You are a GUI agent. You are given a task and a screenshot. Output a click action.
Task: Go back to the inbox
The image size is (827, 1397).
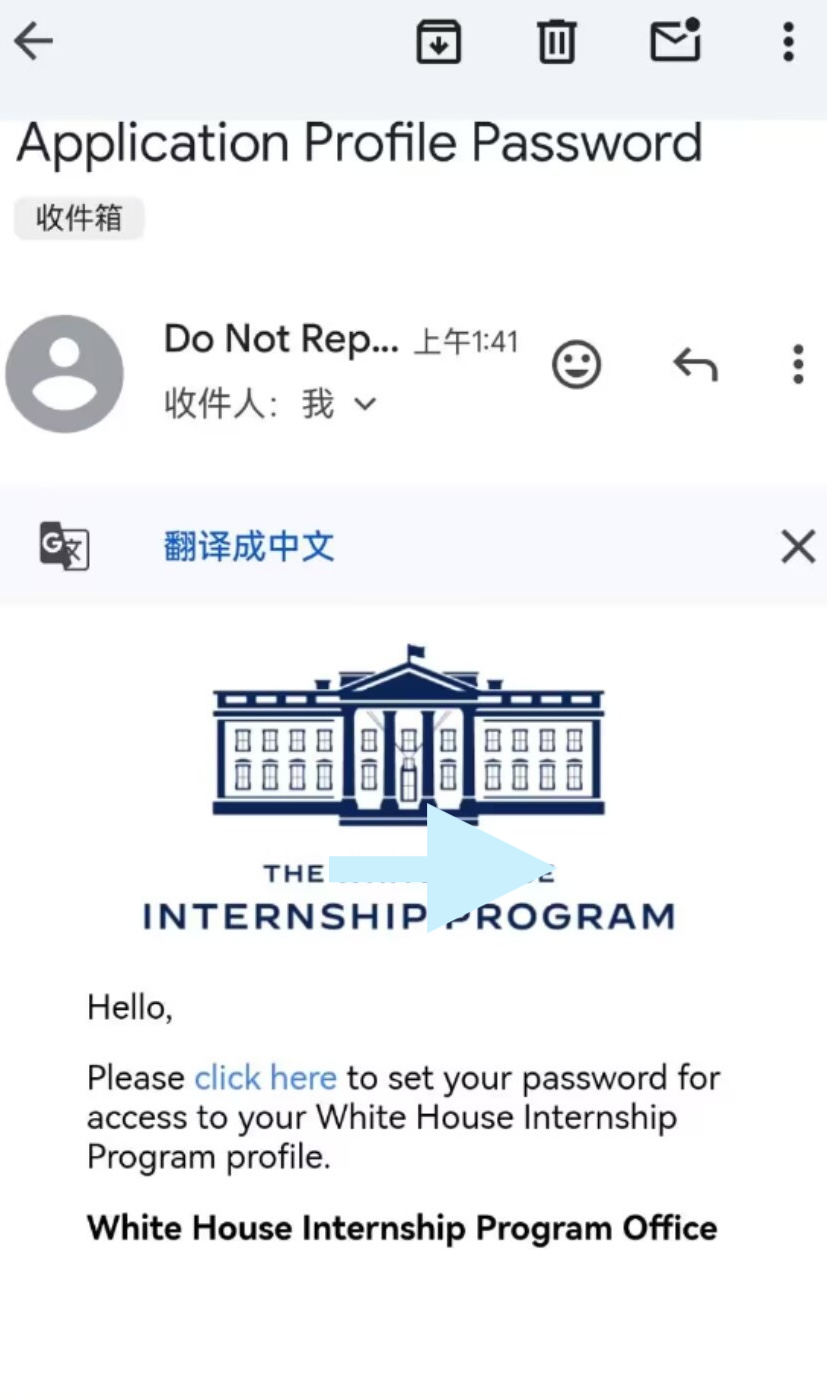(x=33, y=42)
